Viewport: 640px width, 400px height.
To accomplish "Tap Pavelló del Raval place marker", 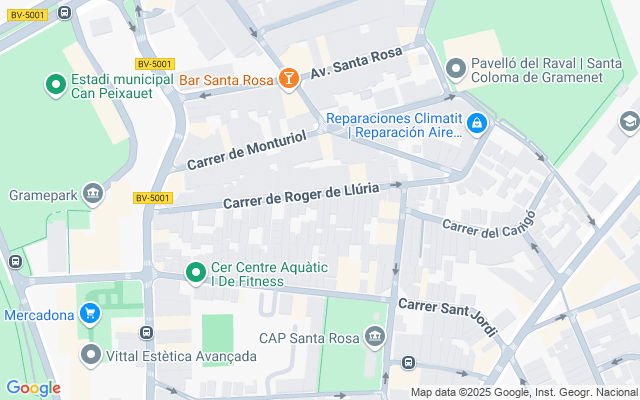I will click(x=456, y=68).
